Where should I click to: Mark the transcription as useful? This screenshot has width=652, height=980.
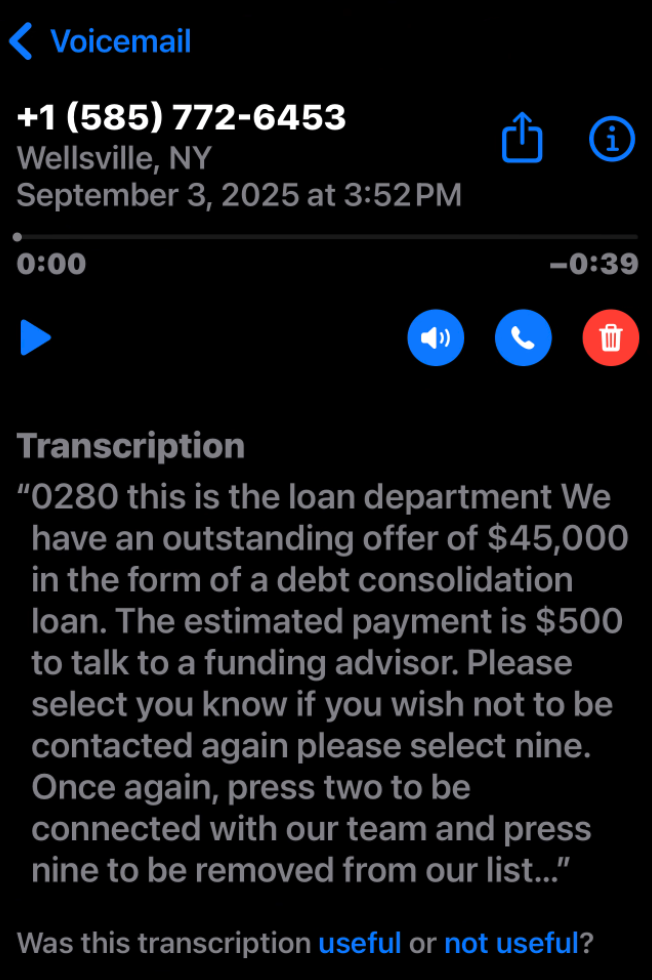pyautogui.click(x=359, y=942)
